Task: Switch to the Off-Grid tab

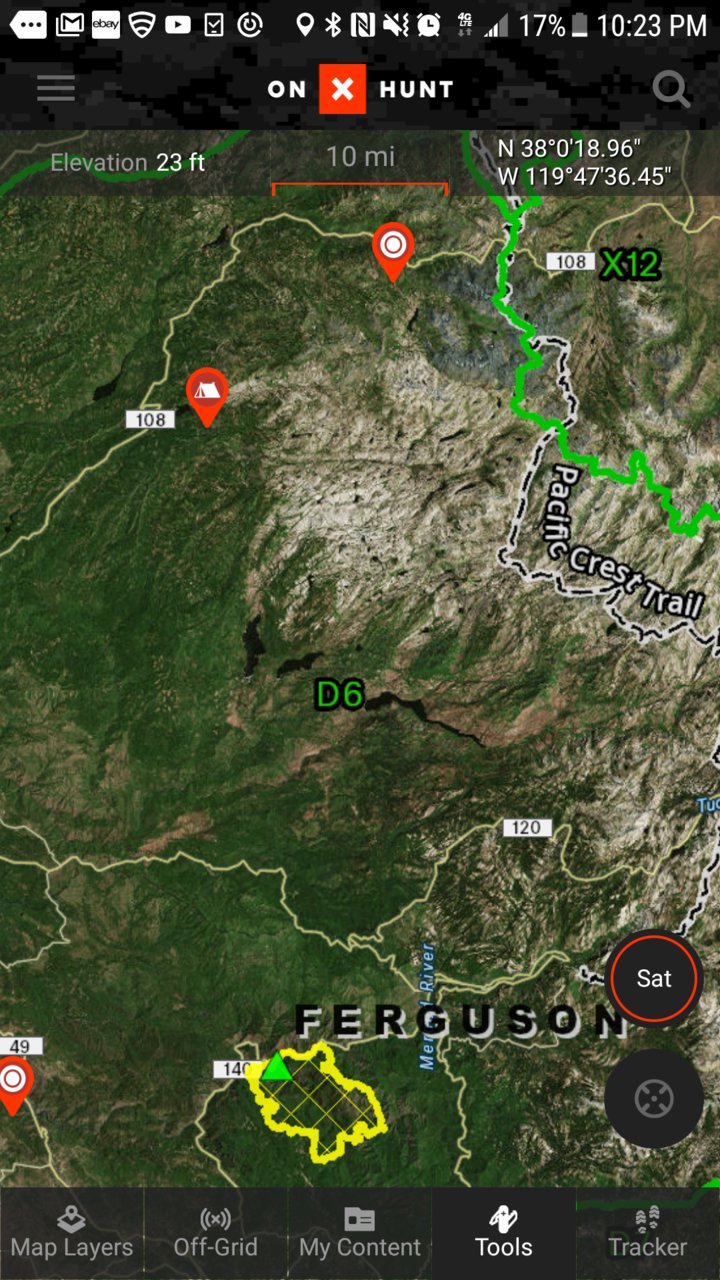Action: [x=216, y=1233]
